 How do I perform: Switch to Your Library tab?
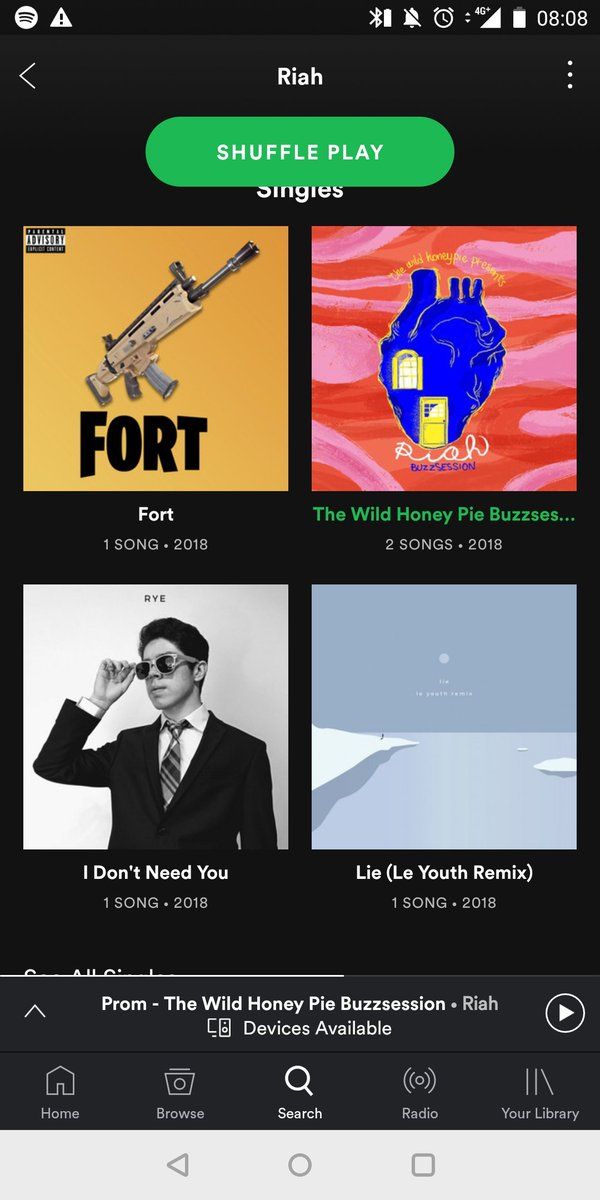click(540, 1092)
